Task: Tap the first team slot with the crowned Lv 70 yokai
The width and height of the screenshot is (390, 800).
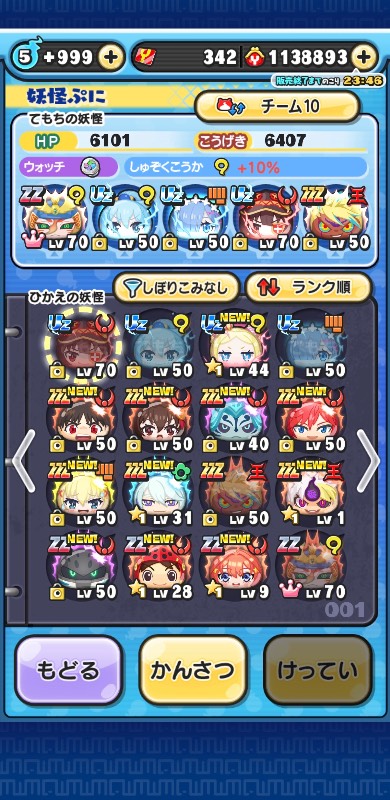Action: [55, 219]
